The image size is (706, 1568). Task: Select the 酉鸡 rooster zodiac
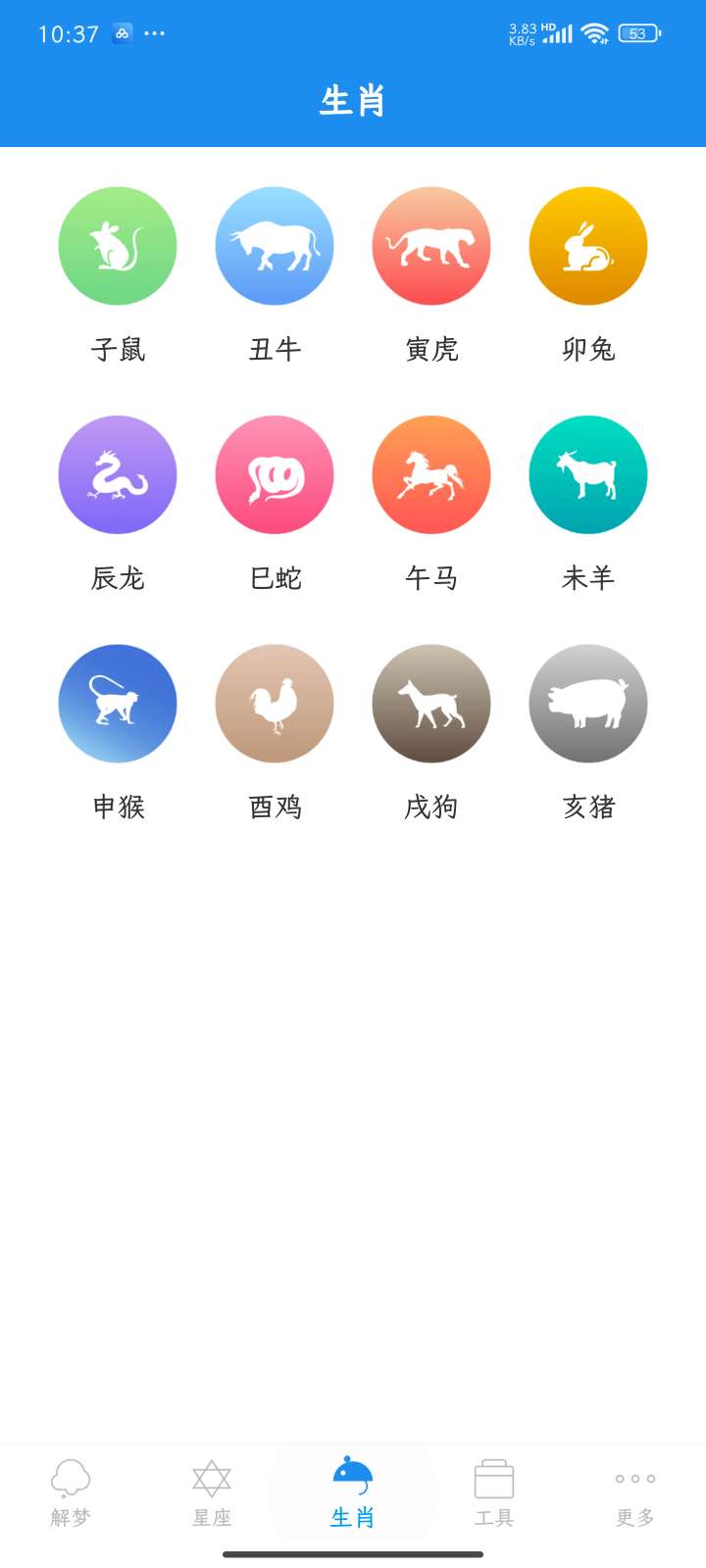pyautogui.click(x=275, y=704)
